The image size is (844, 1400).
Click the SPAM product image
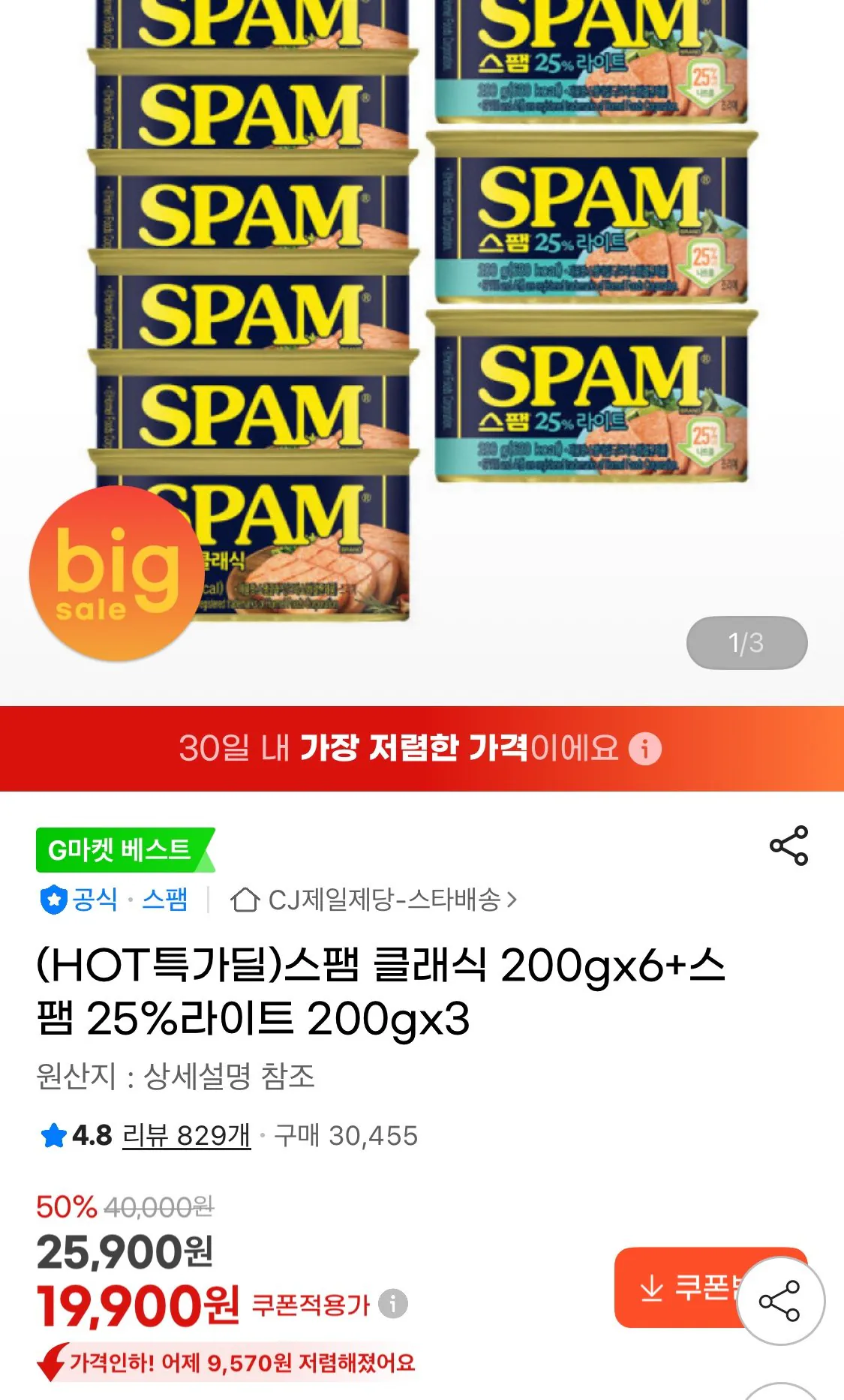click(420, 315)
